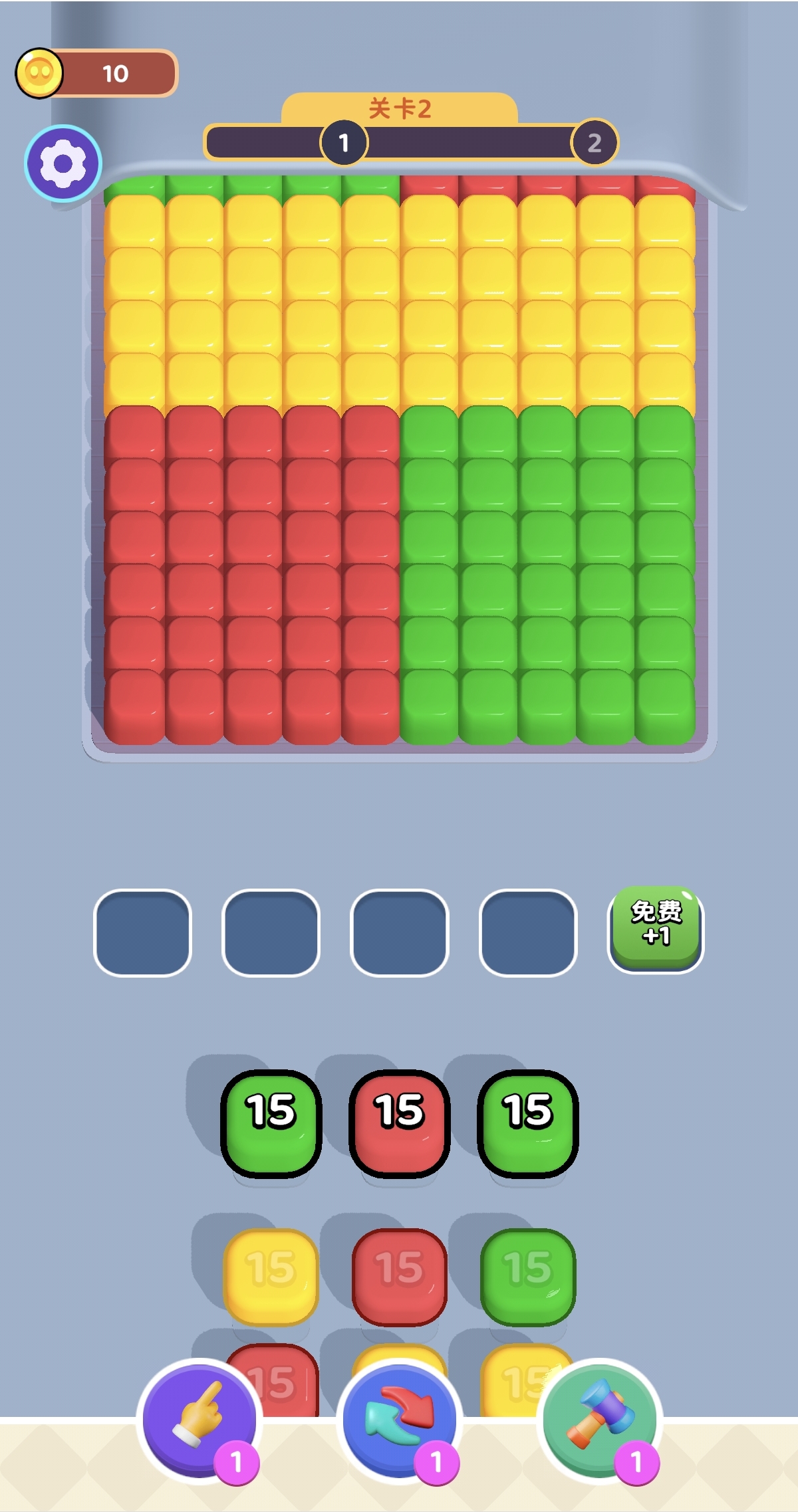The image size is (798, 1512).
Task: Open the settings gear
Action: click(x=63, y=163)
